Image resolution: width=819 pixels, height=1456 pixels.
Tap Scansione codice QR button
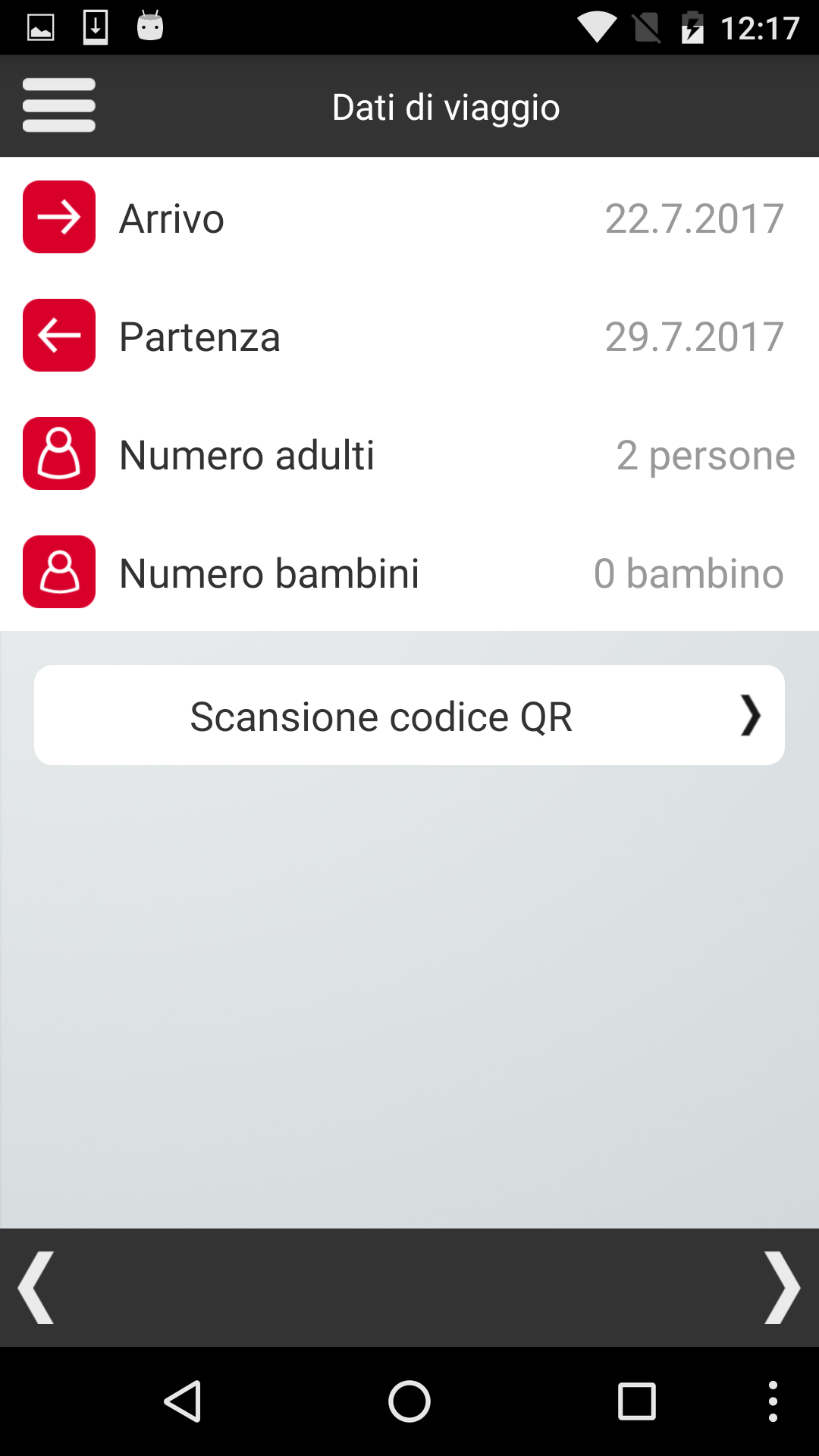point(409,715)
